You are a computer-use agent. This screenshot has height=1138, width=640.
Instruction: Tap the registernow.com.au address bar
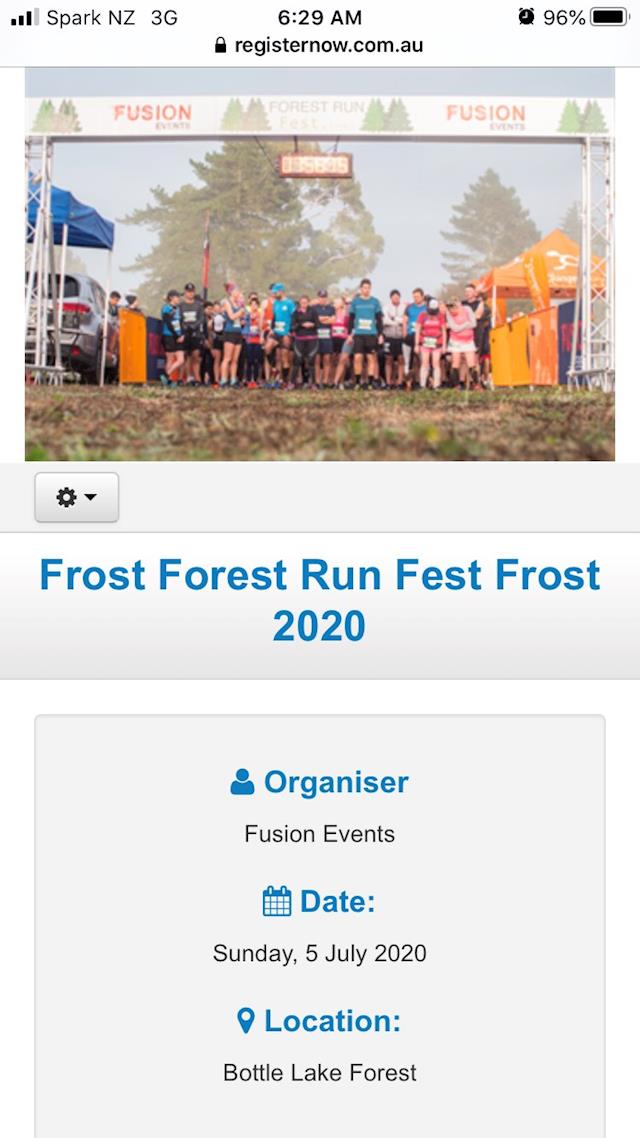320,45
